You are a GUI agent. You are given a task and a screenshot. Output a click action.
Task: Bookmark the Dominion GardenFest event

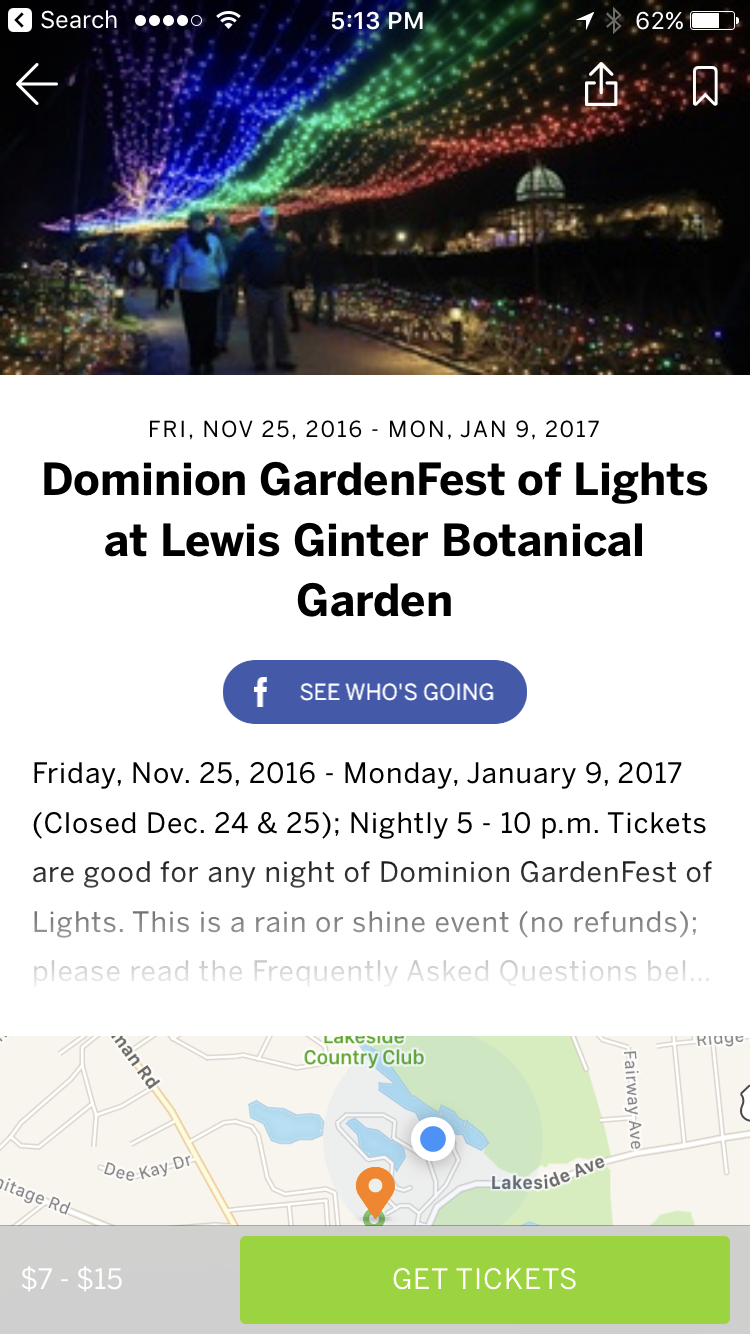705,85
